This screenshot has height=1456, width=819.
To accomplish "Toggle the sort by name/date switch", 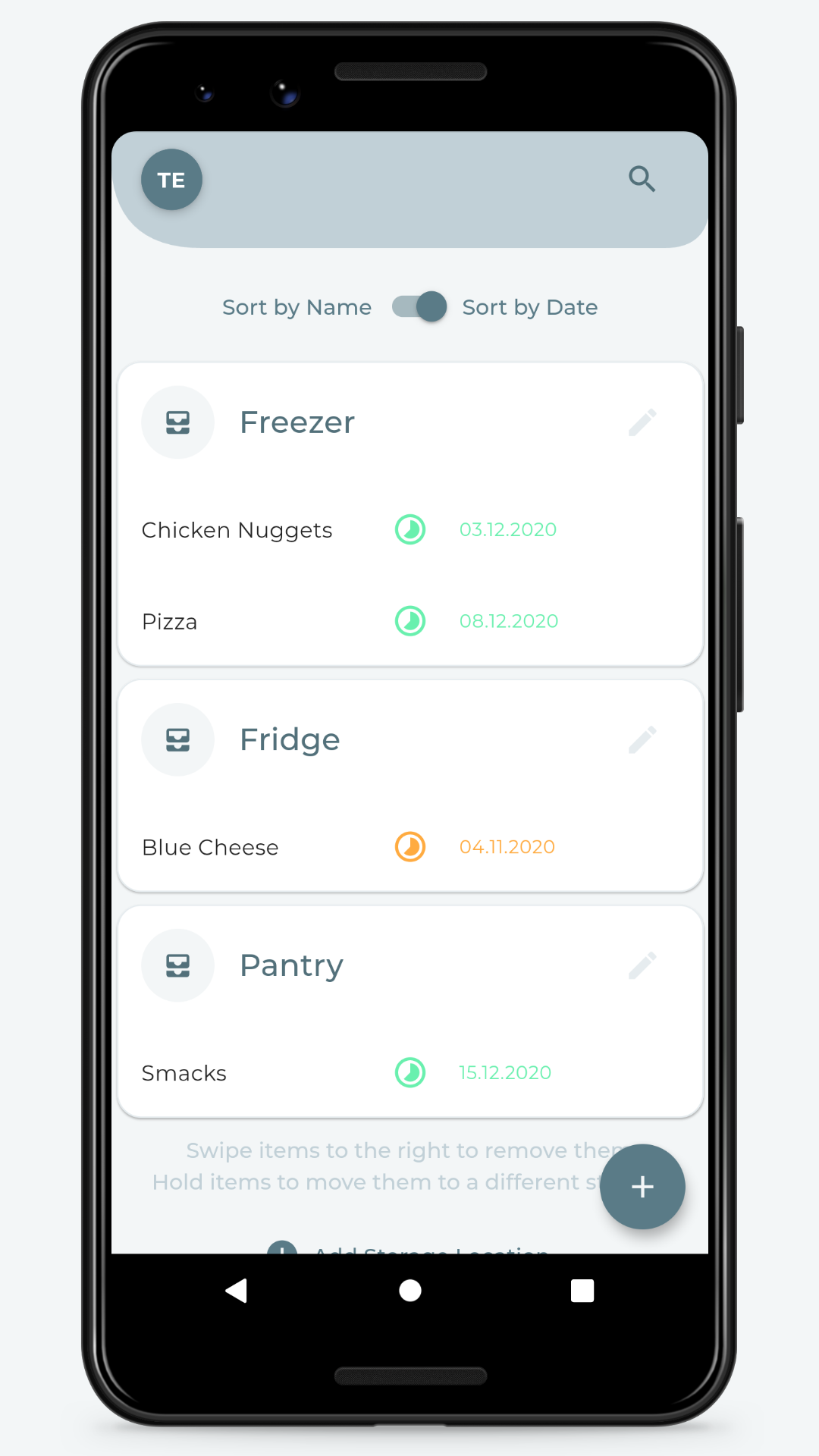I will click(419, 306).
